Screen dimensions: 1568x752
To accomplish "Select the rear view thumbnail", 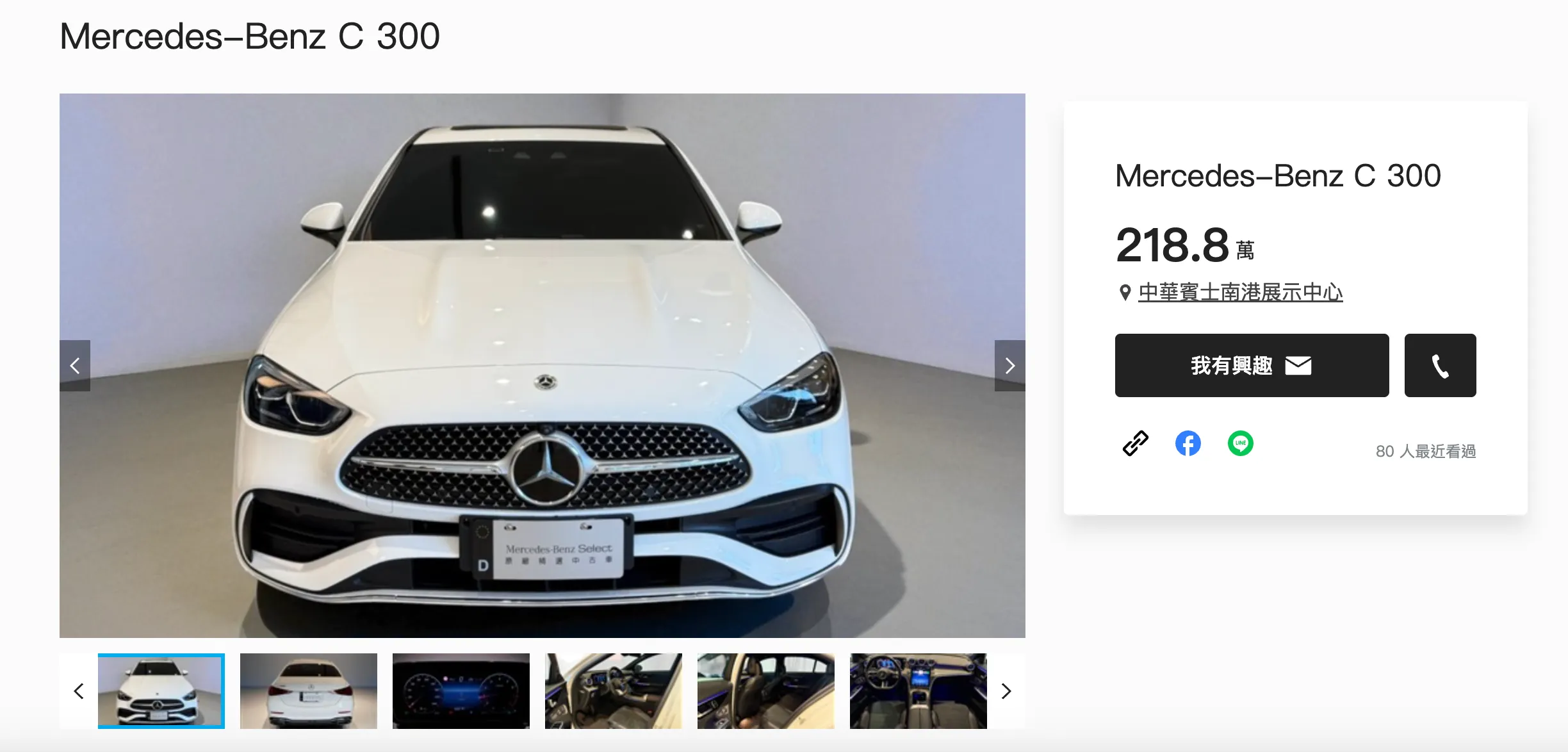I will (x=309, y=691).
